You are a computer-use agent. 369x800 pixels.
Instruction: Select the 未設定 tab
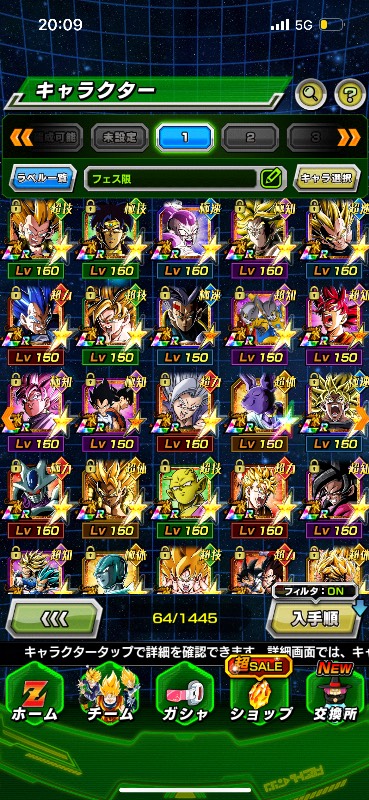pos(120,137)
